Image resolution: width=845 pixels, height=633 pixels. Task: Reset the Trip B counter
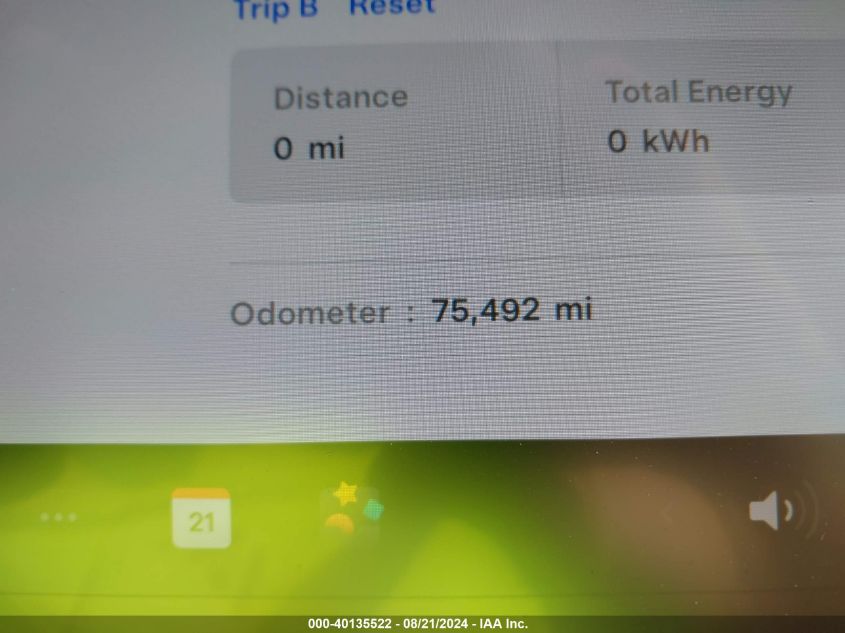point(392,7)
